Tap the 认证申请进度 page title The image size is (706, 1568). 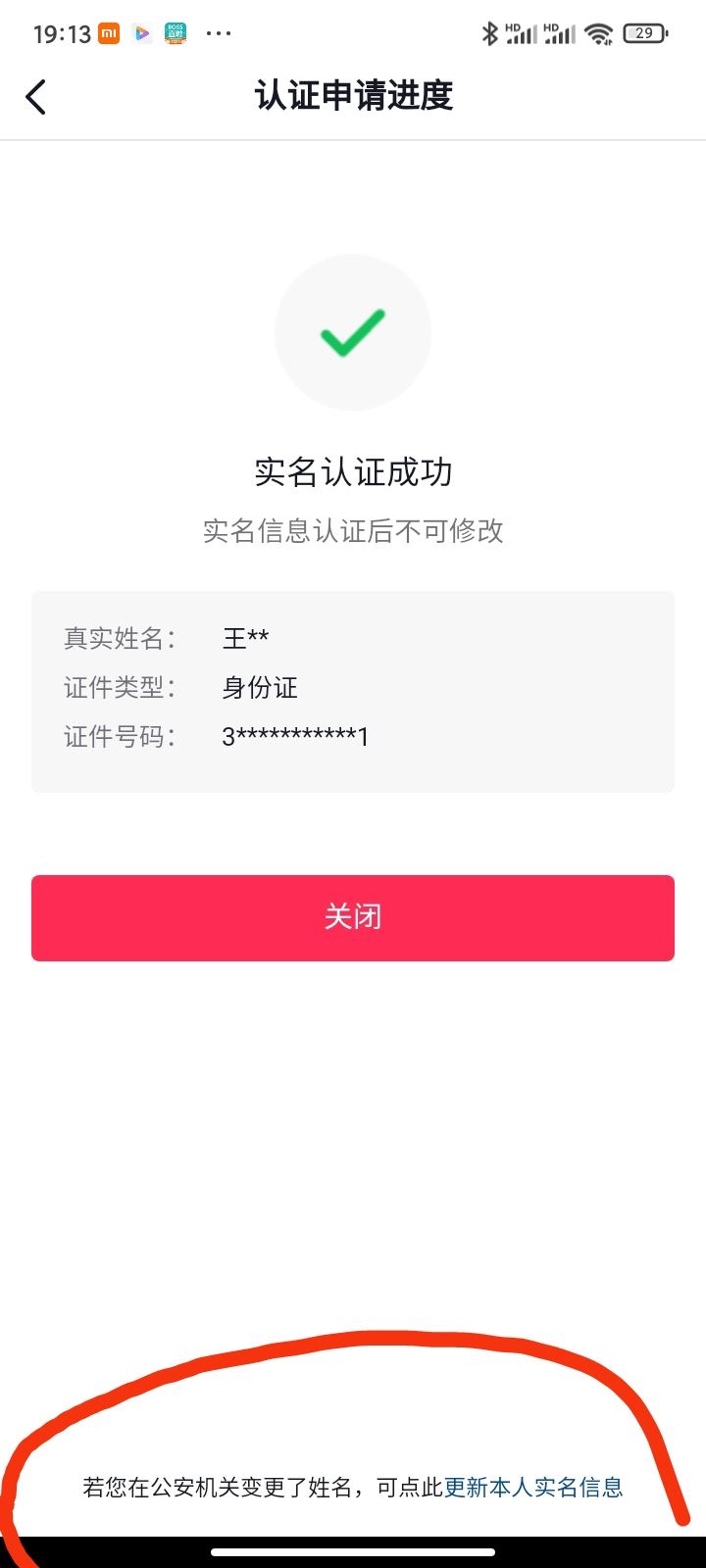coord(353,97)
